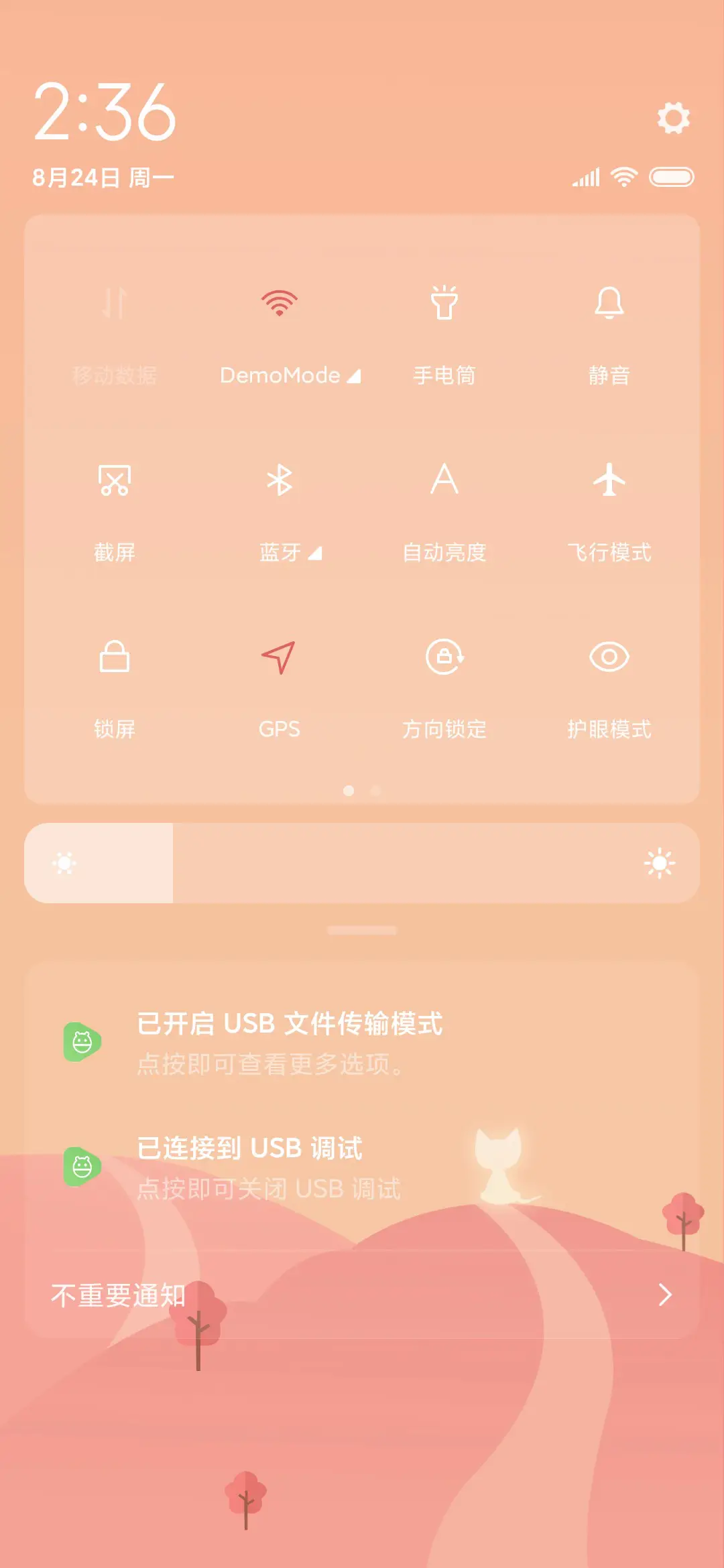Expand WiFi options for DemoMode
The image size is (724, 1568).
(353, 376)
